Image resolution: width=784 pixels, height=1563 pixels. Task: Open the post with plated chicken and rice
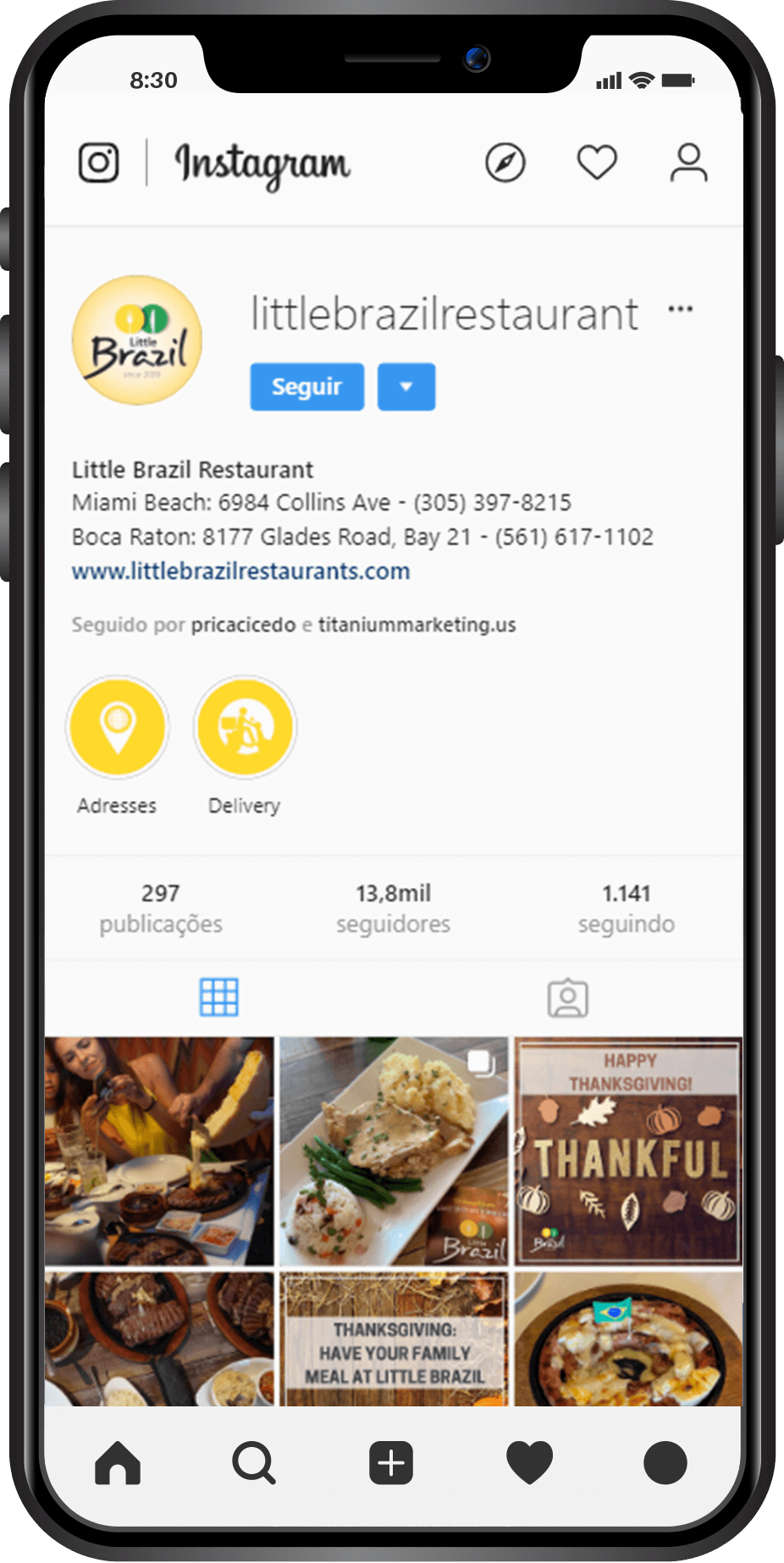pos(394,1152)
